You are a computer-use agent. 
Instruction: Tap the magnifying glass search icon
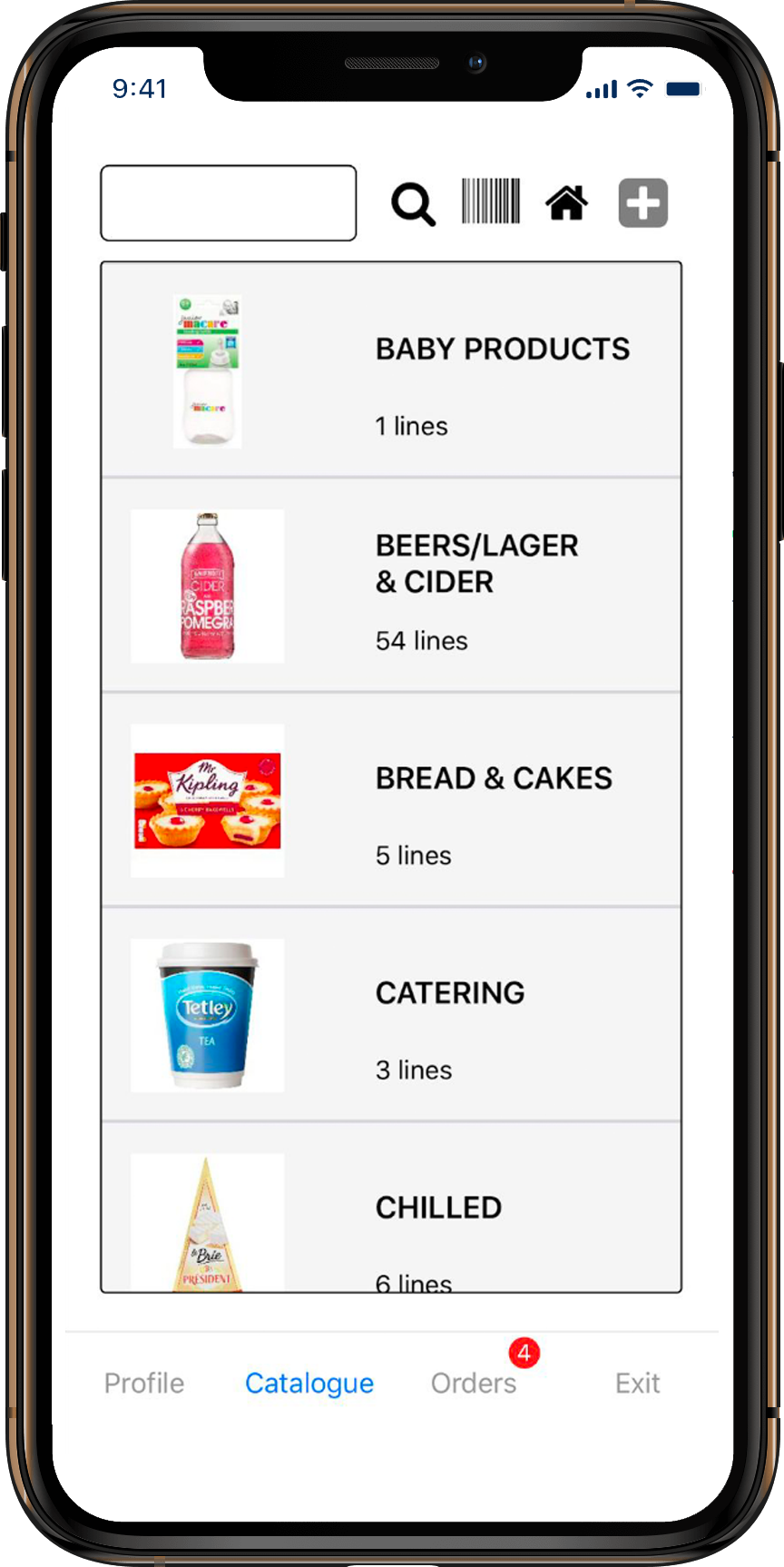tap(413, 203)
